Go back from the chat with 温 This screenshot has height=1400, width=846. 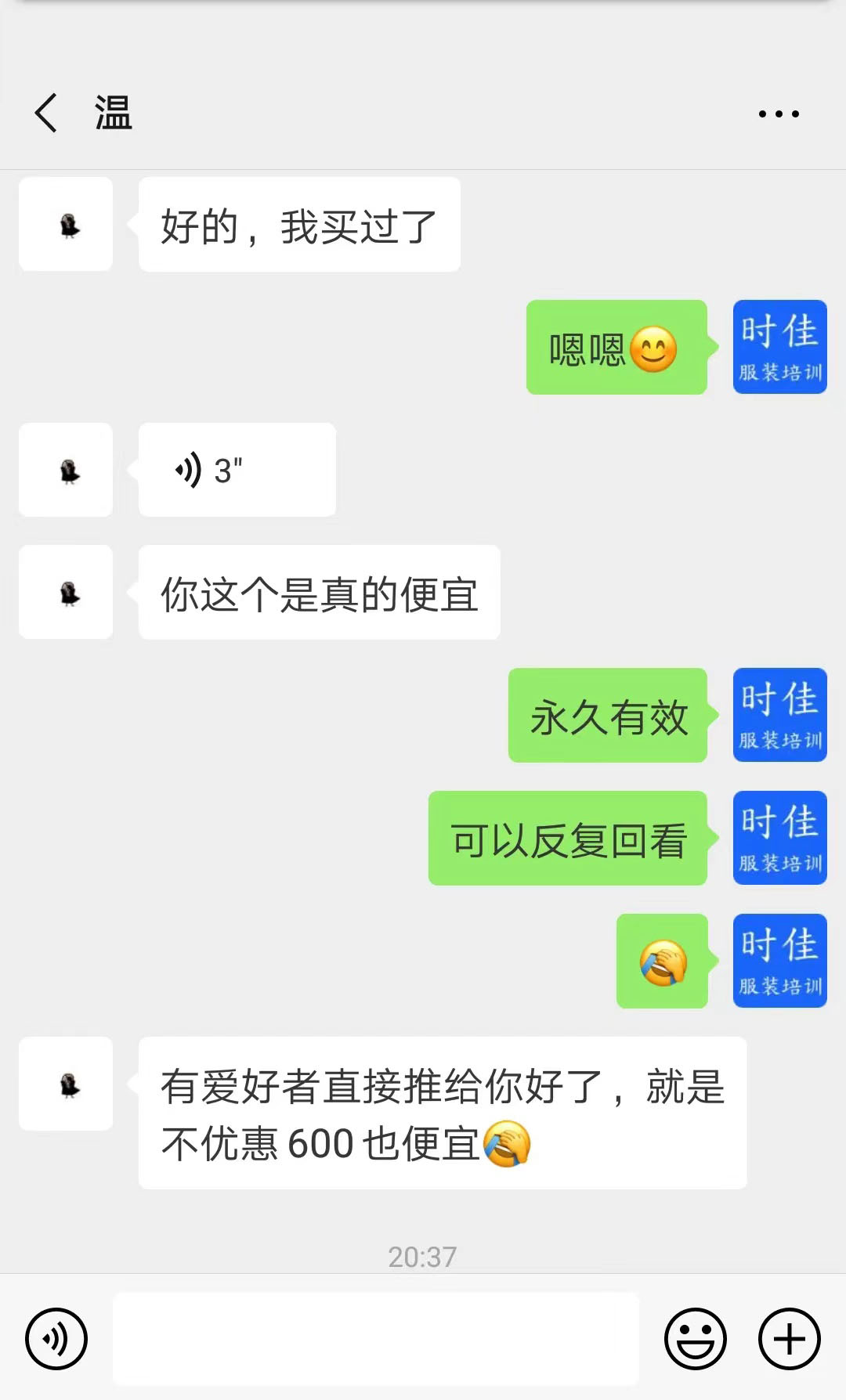(x=47, y=113)
